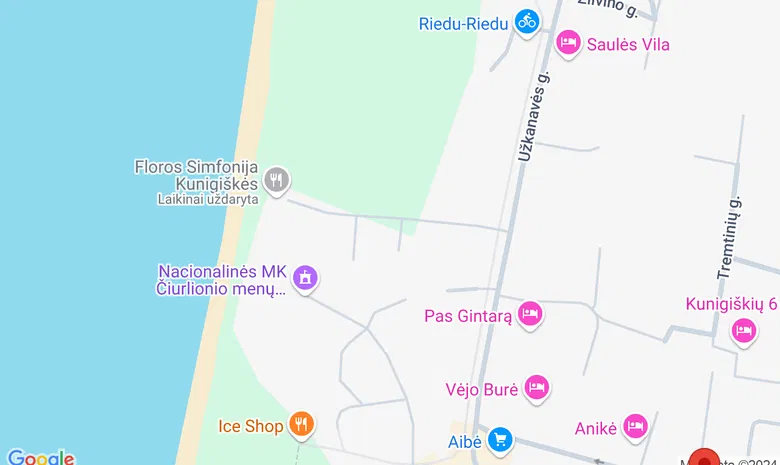Open the Riedu-Riedu bike rental marker
Viewport: 780px width, 465px height.
527,21
